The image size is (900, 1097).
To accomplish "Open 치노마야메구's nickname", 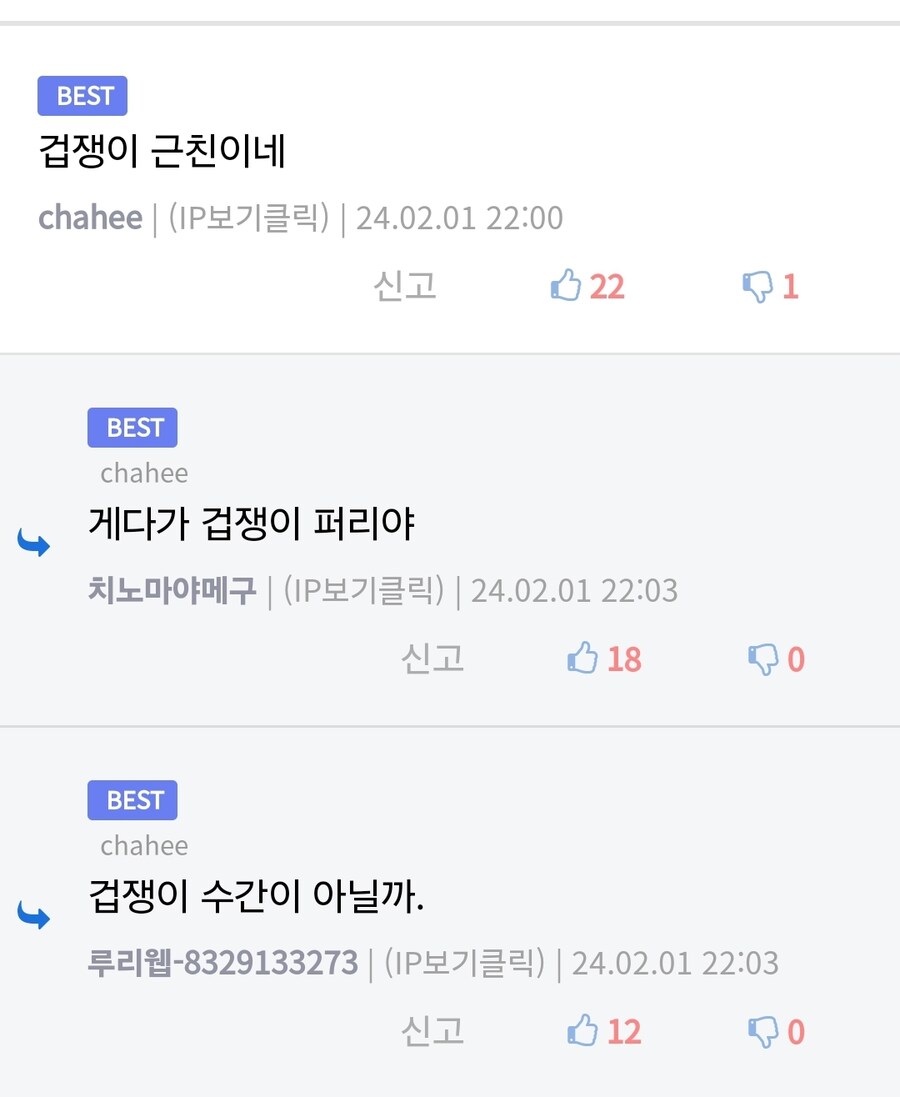I will pyautogui.click(x=172, y=590).
